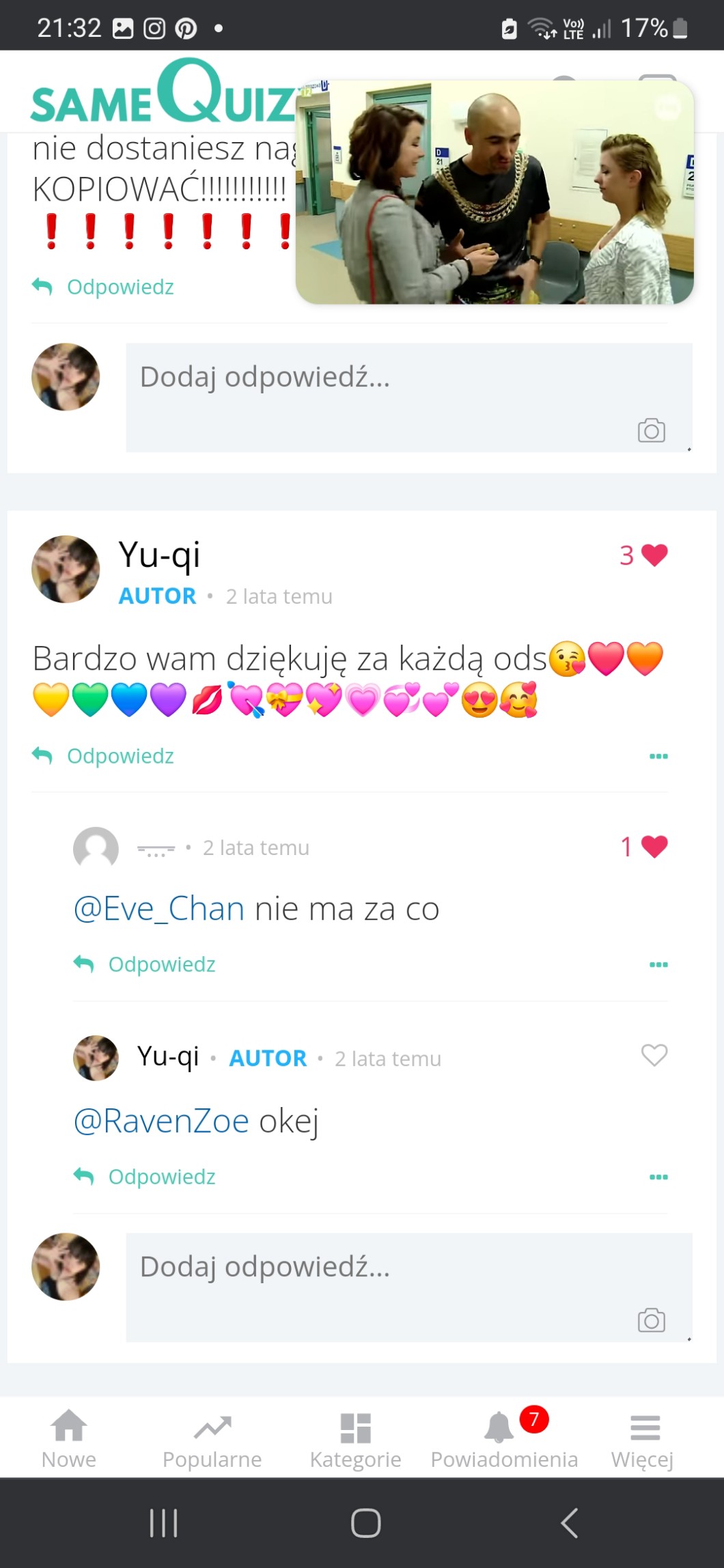Open options for Yu-qi's thank-you comment
This screenshot has height=1568, width=724.
[658, 756]
